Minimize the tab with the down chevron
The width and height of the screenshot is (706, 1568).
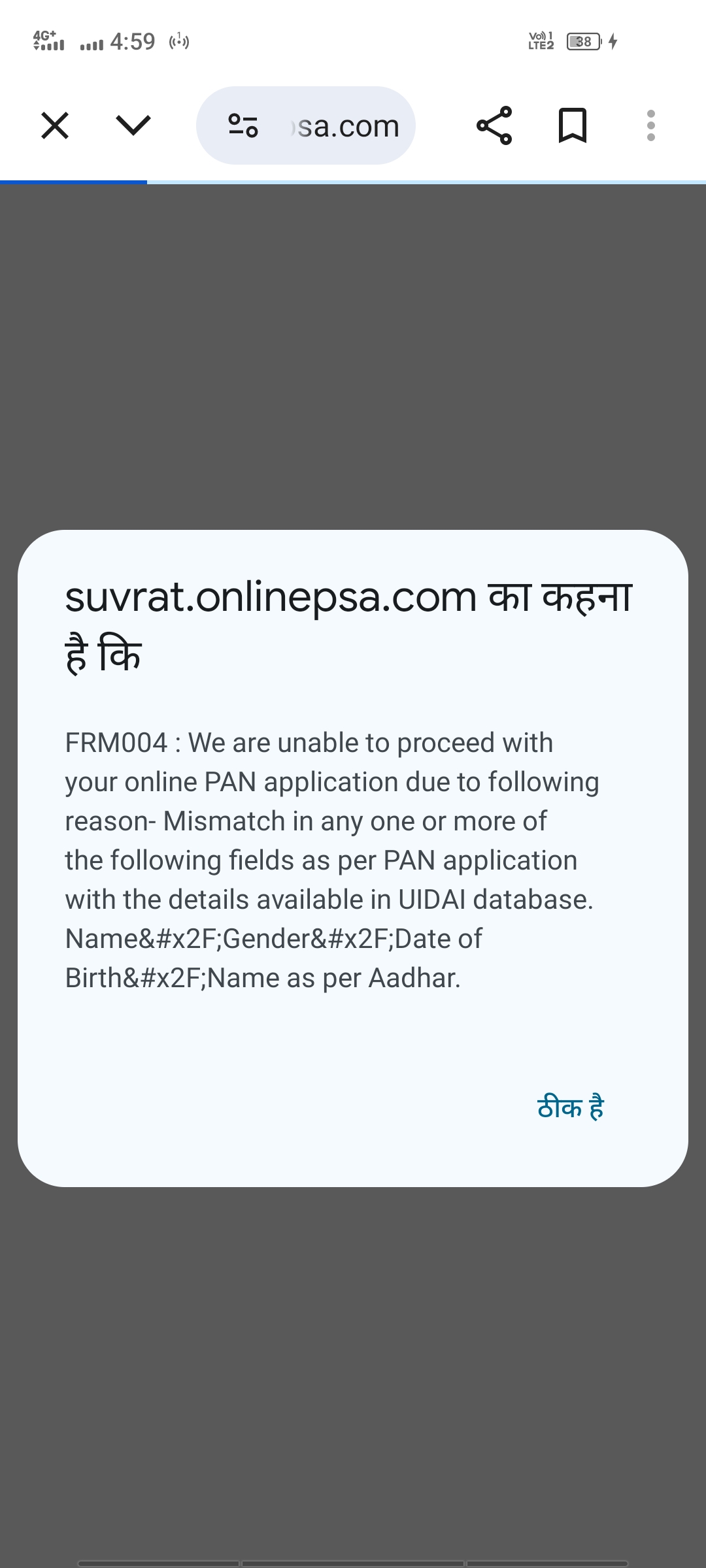pos(133,125)
